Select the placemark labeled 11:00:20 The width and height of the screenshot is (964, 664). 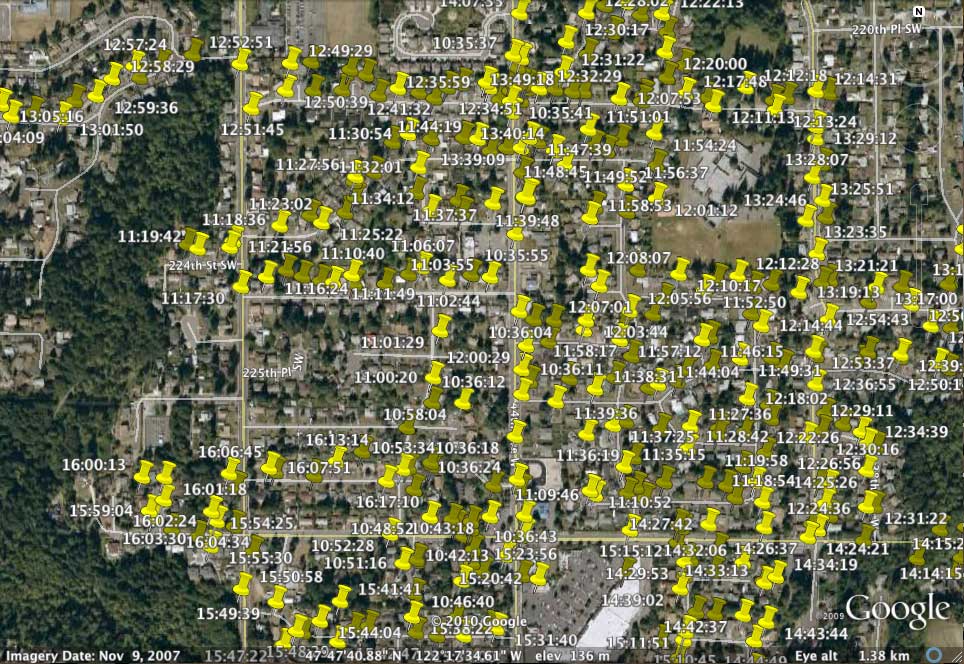click(x=435, y=374)
